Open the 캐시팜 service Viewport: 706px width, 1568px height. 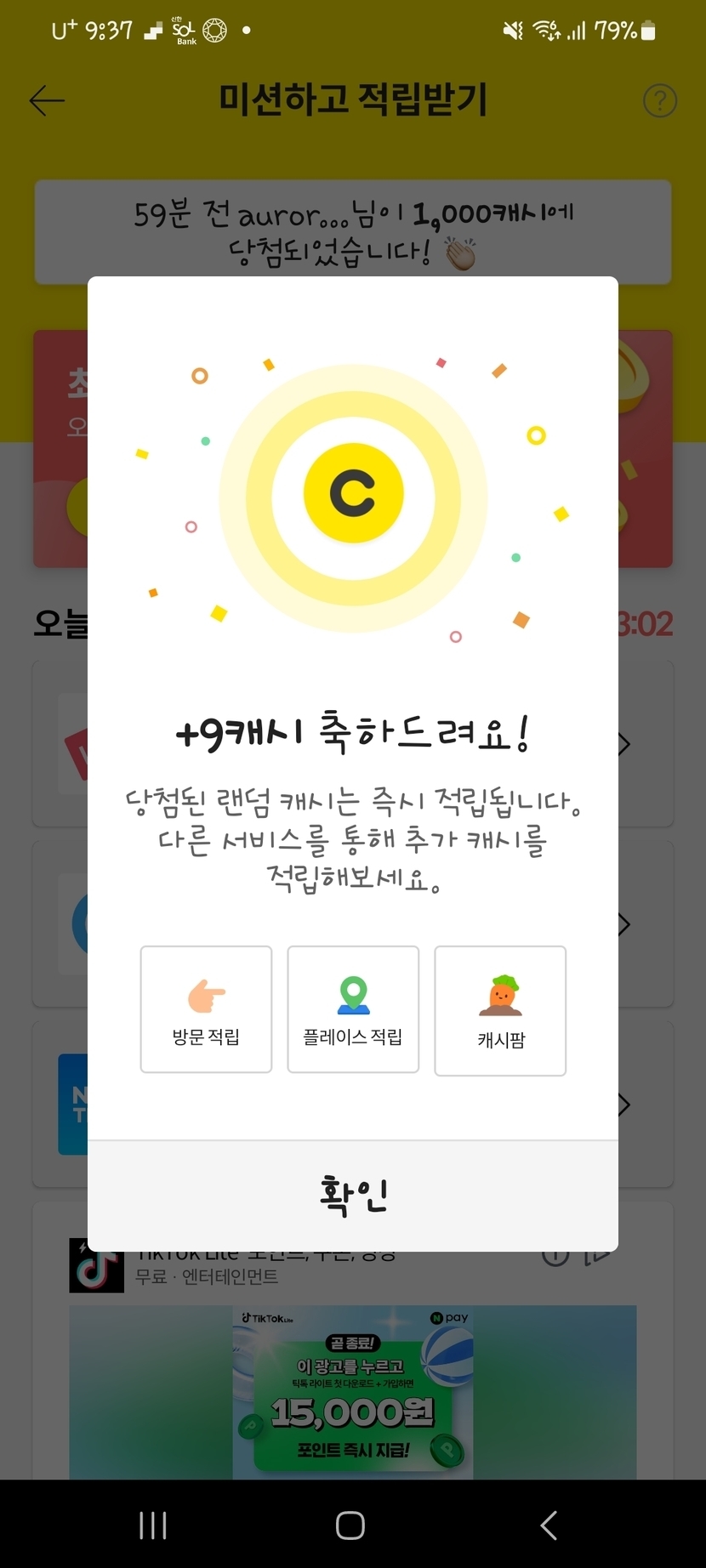click(500, 1011)
